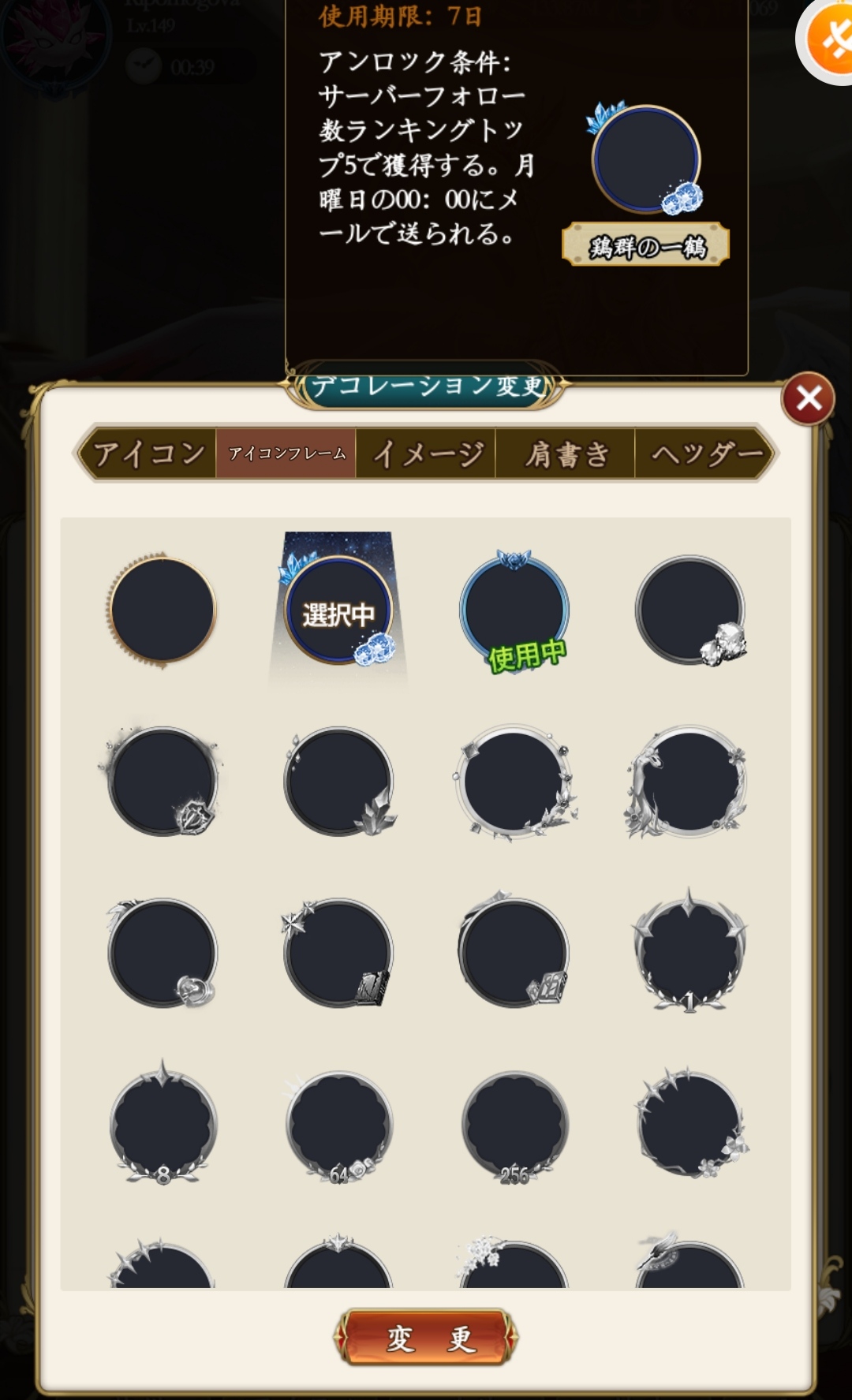Confirm with the 変更 button
The image size is (852, 1400).
pyautogui.click(x=426, y=1338)
